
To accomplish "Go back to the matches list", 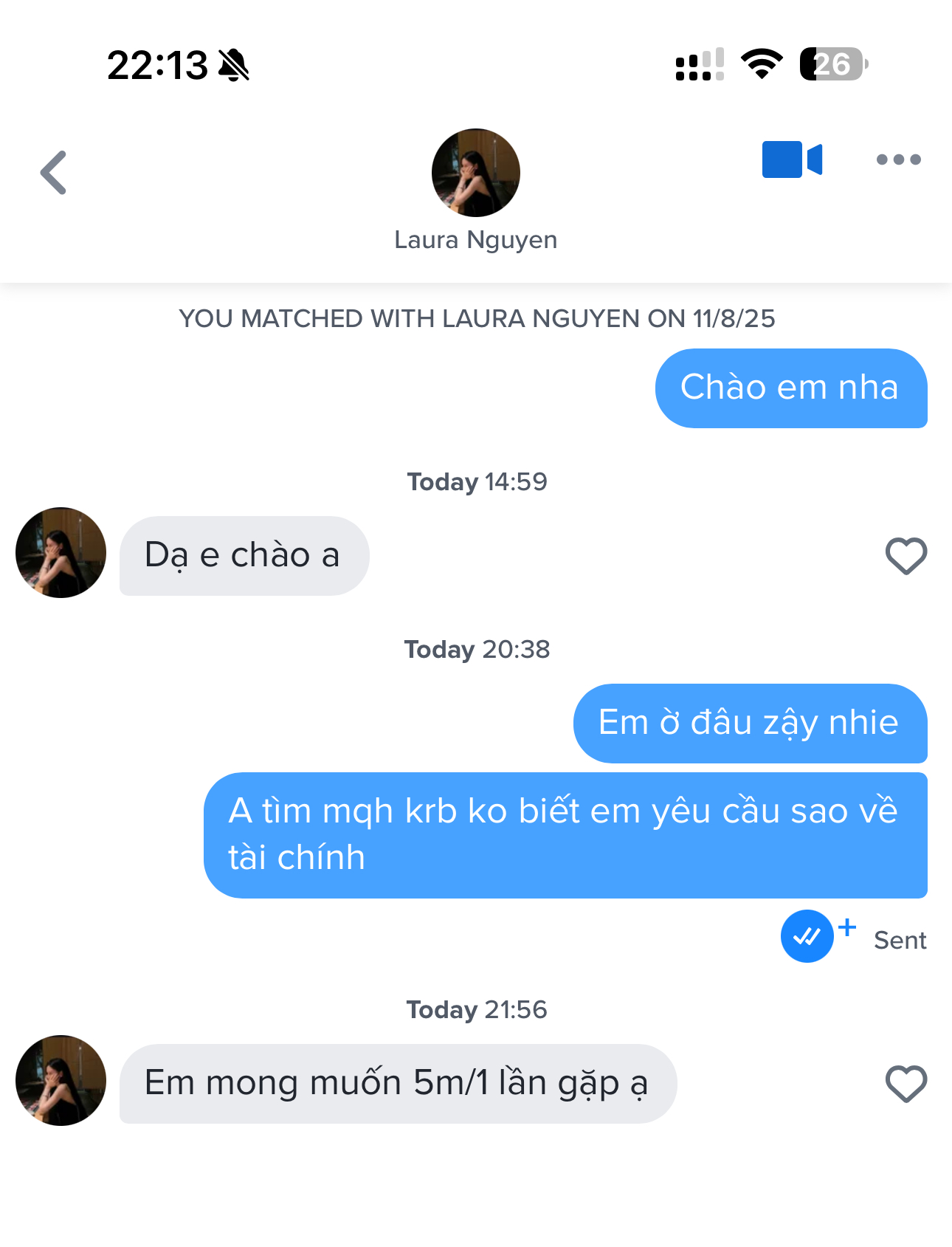I will (53, 173).
